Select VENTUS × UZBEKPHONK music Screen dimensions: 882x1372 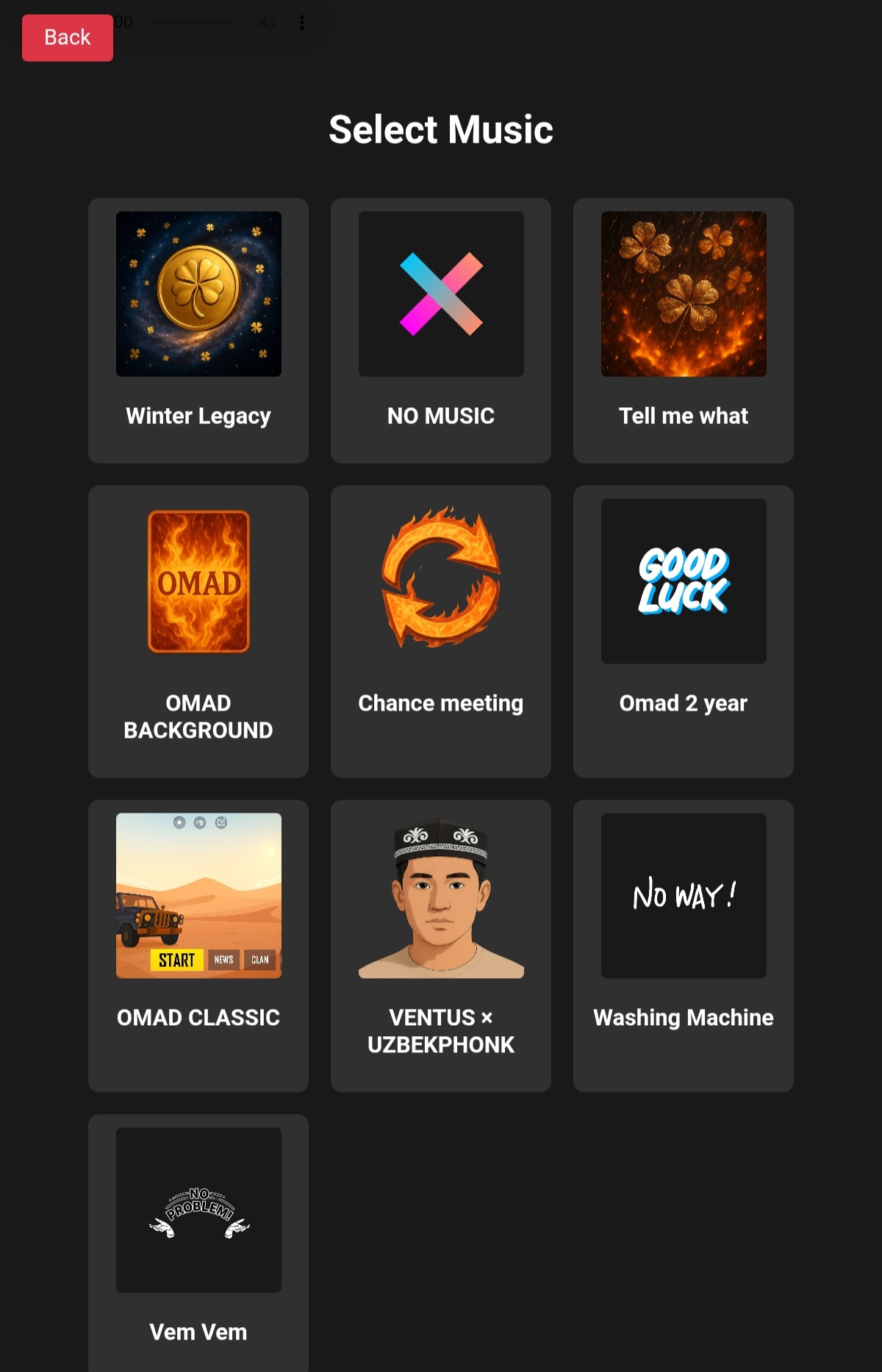click(441, 945)
